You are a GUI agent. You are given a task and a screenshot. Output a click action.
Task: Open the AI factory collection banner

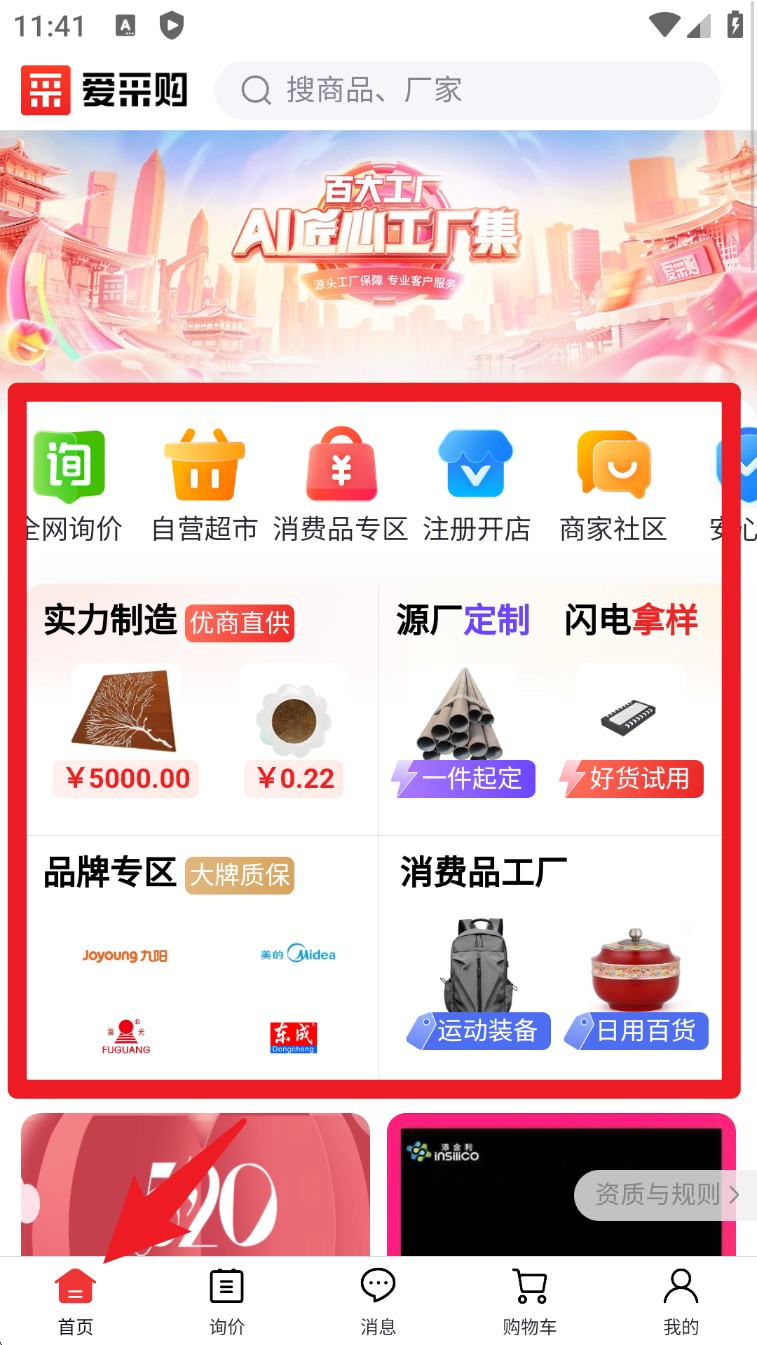(377, 245)
